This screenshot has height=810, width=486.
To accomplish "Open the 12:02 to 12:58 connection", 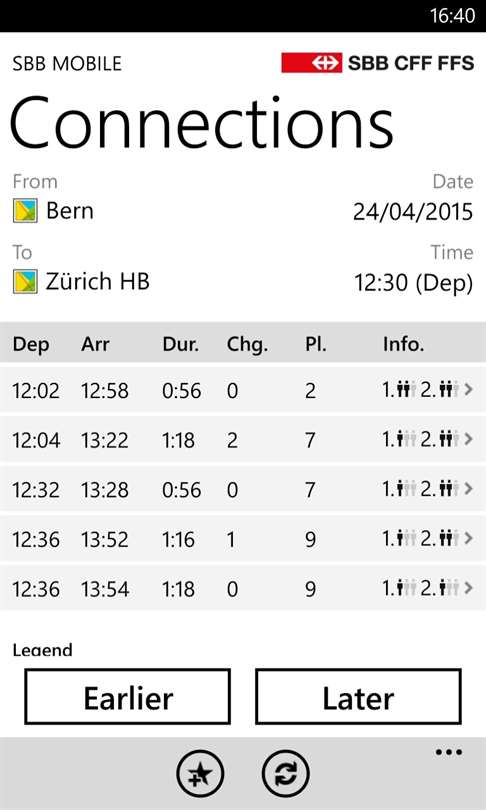I will click(243, 390).
